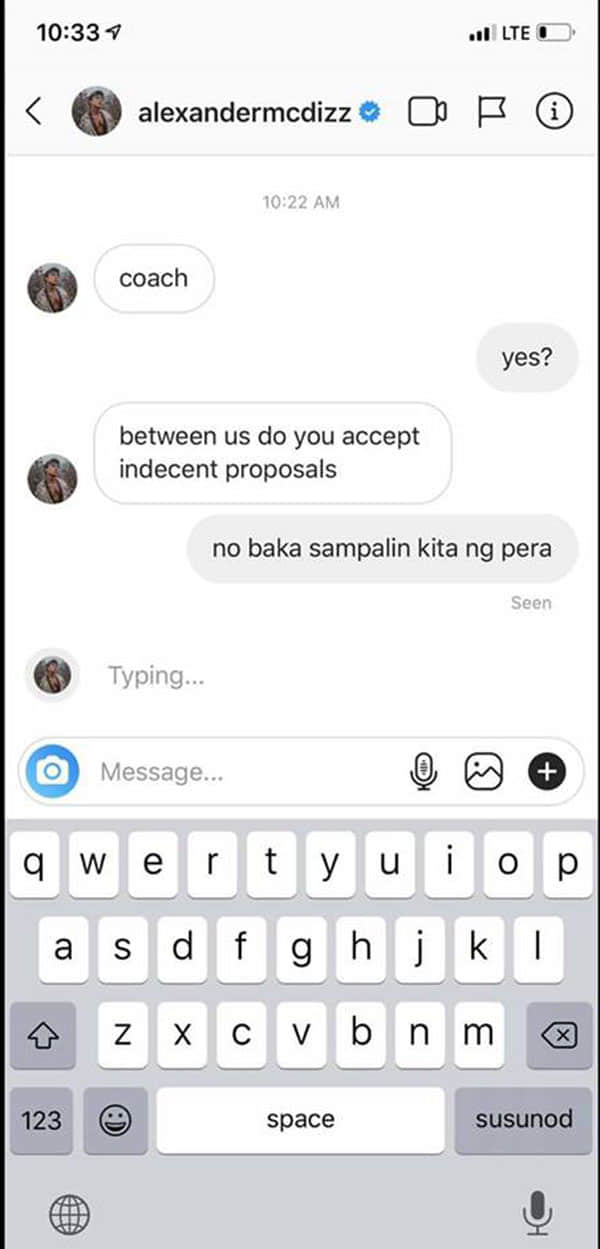Start a video call
600x1249 pixels.
427,112
